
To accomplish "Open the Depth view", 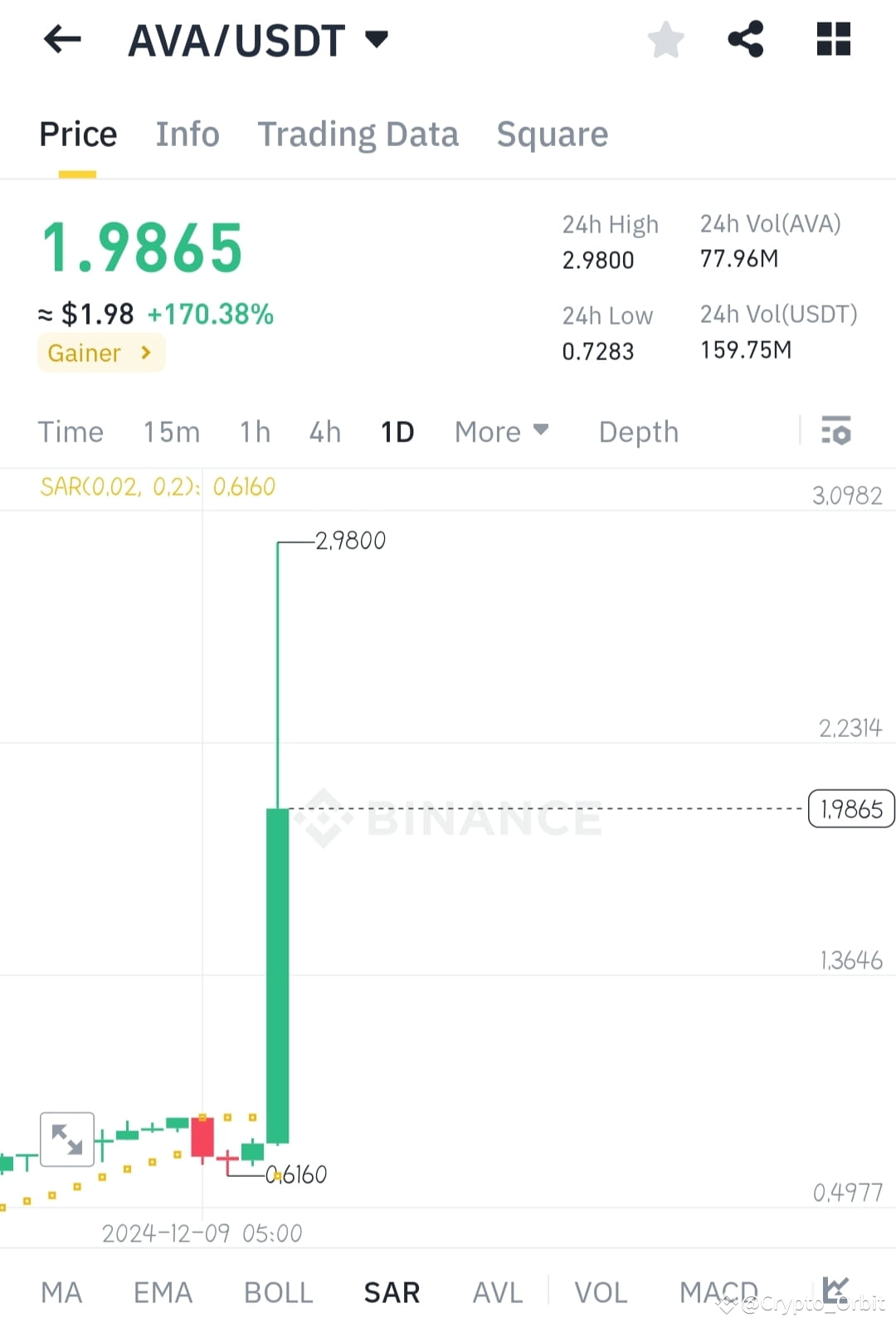I will [638, 432].
